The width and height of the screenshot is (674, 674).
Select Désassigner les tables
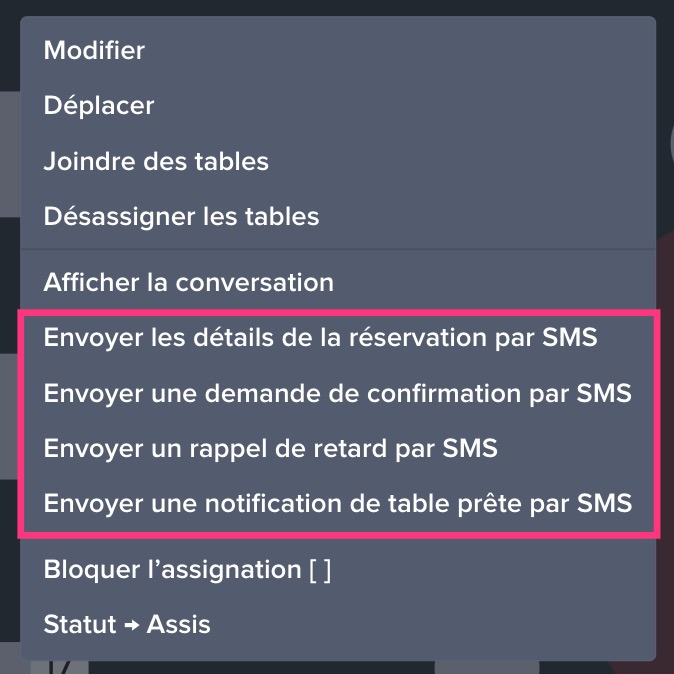[x=181, y=216]
